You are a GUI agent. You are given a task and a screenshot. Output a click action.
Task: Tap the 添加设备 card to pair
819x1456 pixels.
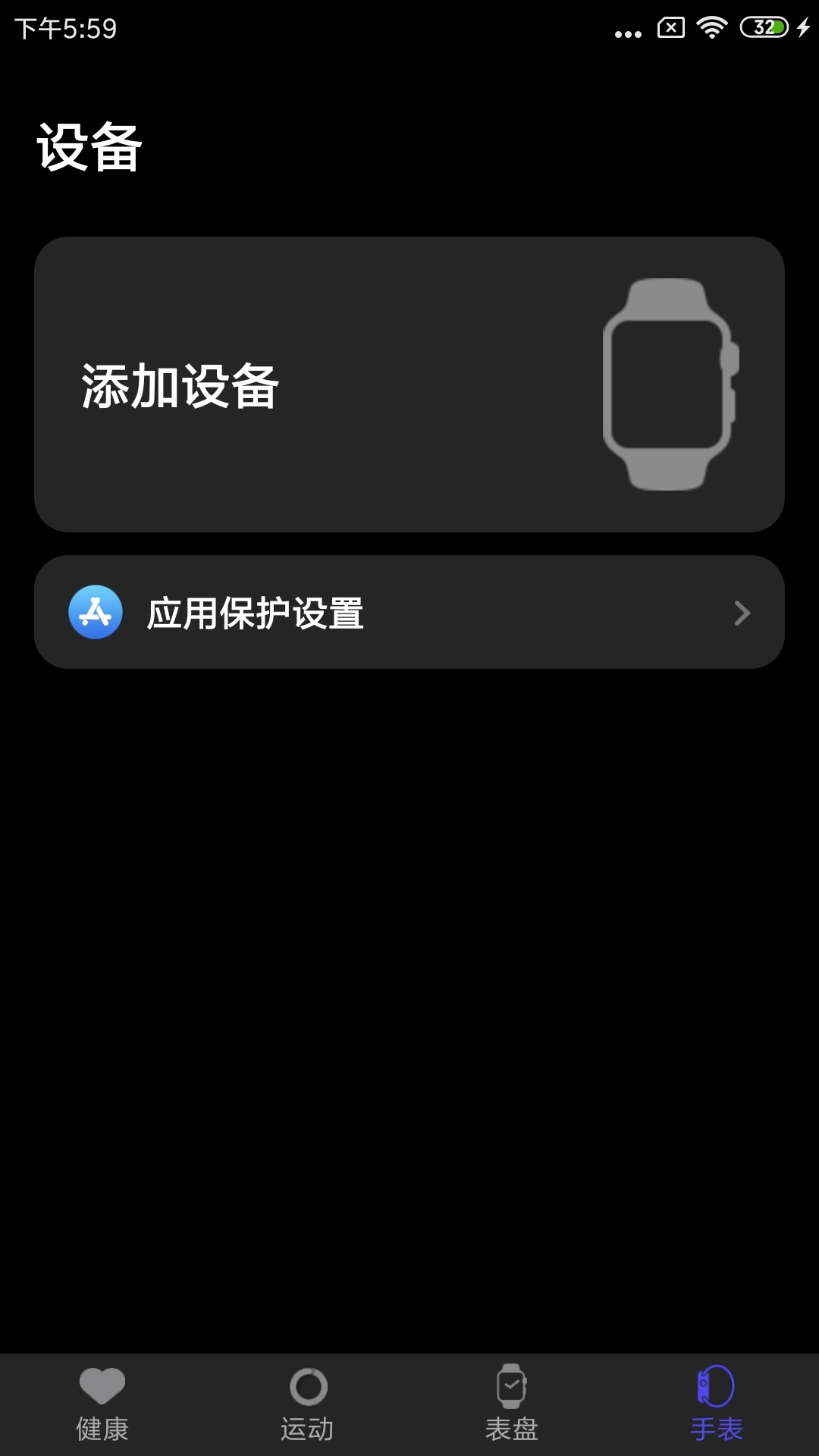point(409,383)
